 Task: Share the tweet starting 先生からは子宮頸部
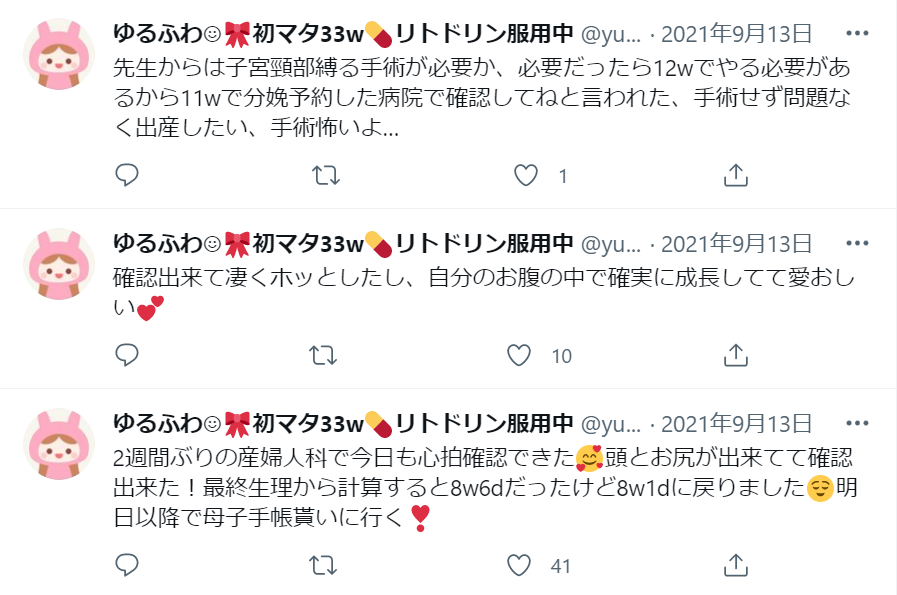[735, 176]
